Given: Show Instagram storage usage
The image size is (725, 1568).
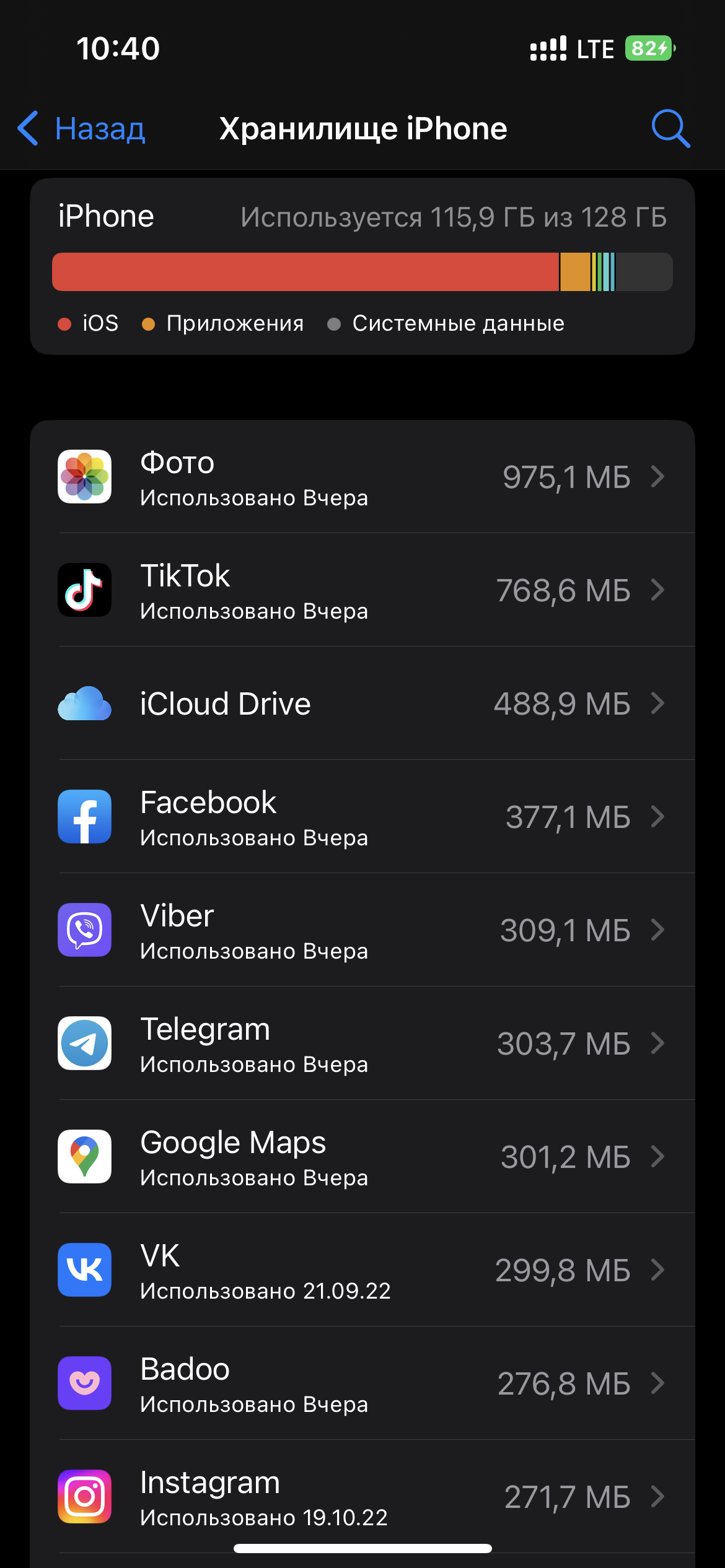Looking at the screenshot, I should tap(362, 1497).
